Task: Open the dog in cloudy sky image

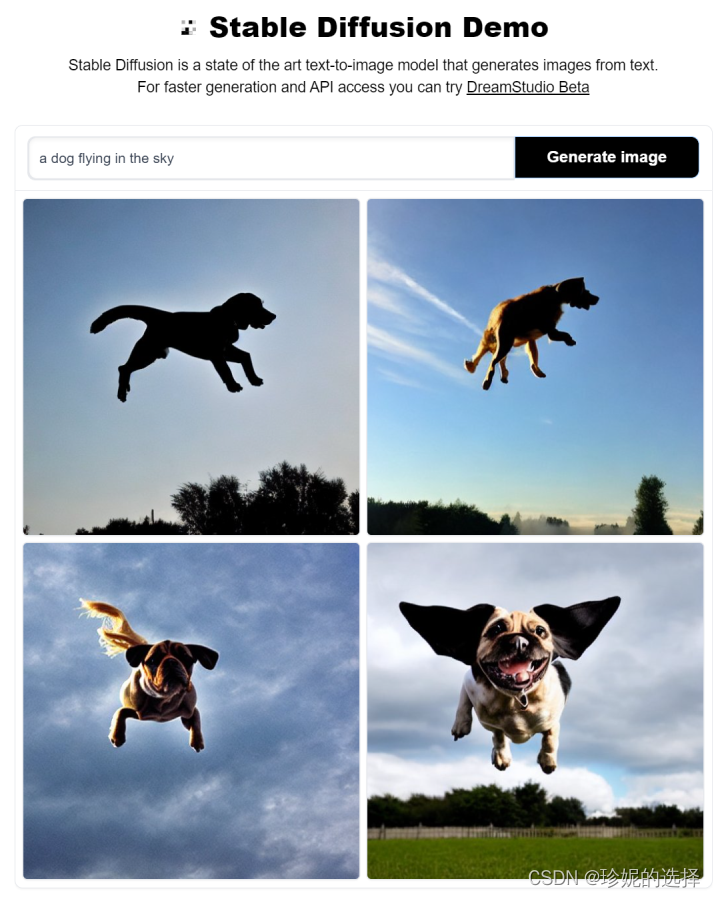Action: pyautogui.click(x=191, y=710)
